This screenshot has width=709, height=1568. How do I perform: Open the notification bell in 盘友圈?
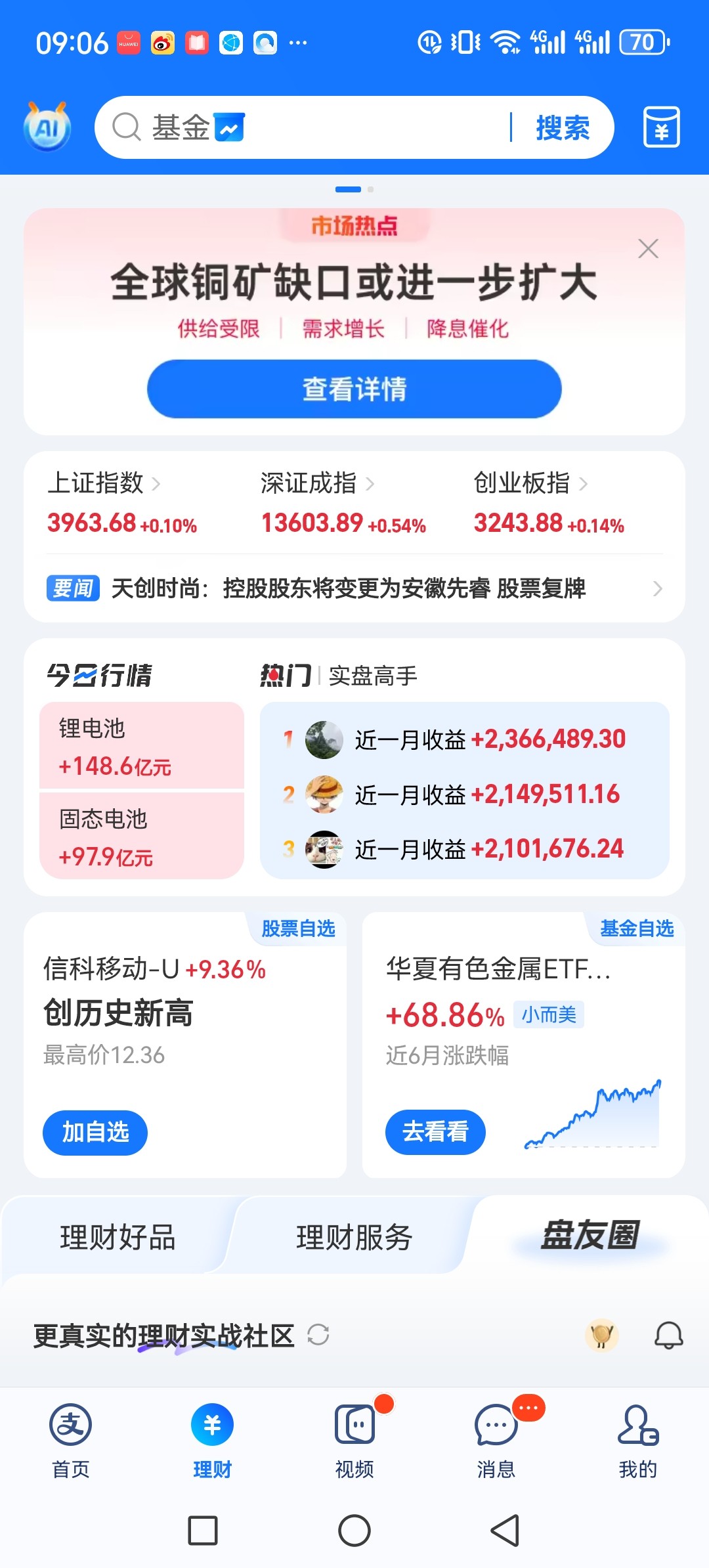(x=668, y=1336)
